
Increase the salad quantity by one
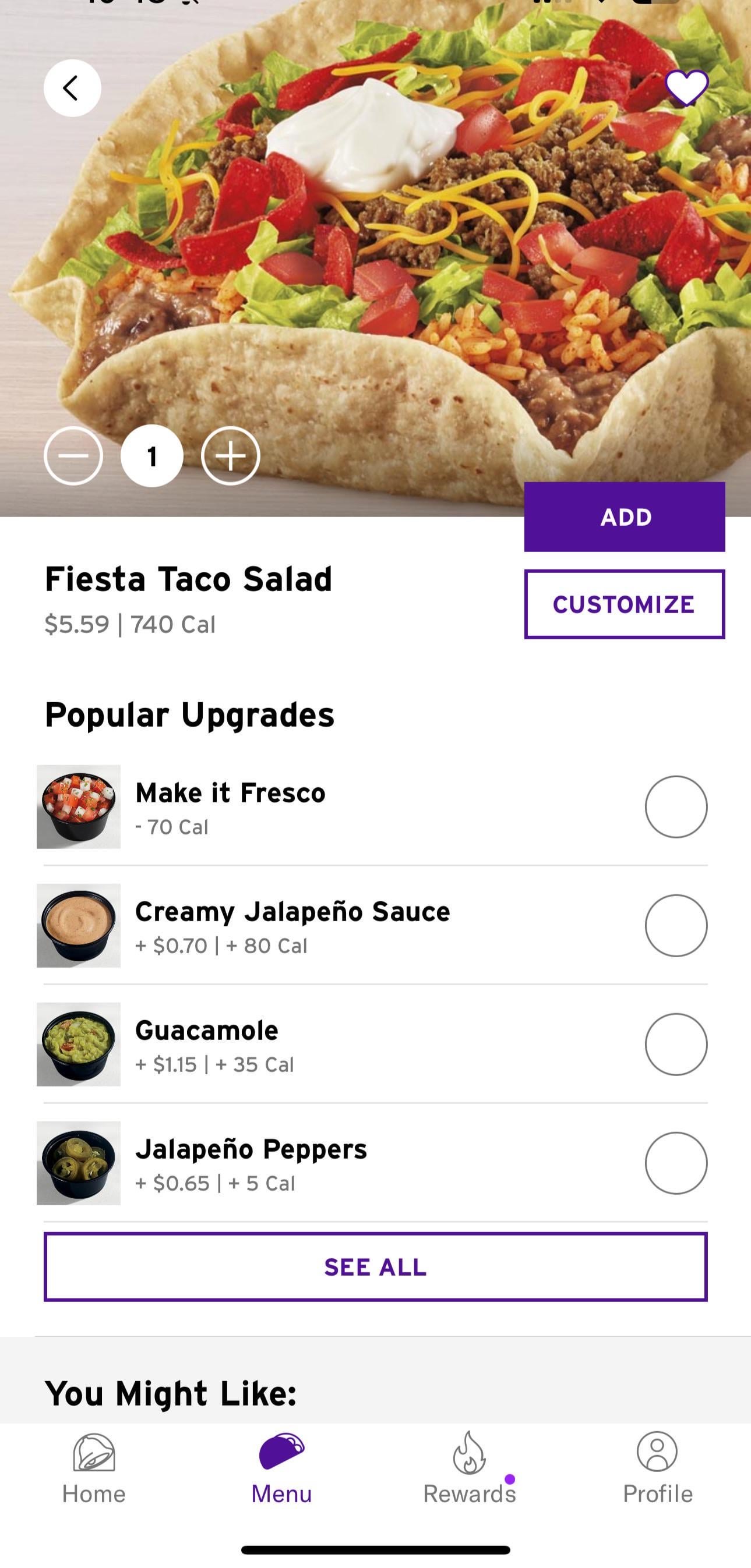point(230,456)
